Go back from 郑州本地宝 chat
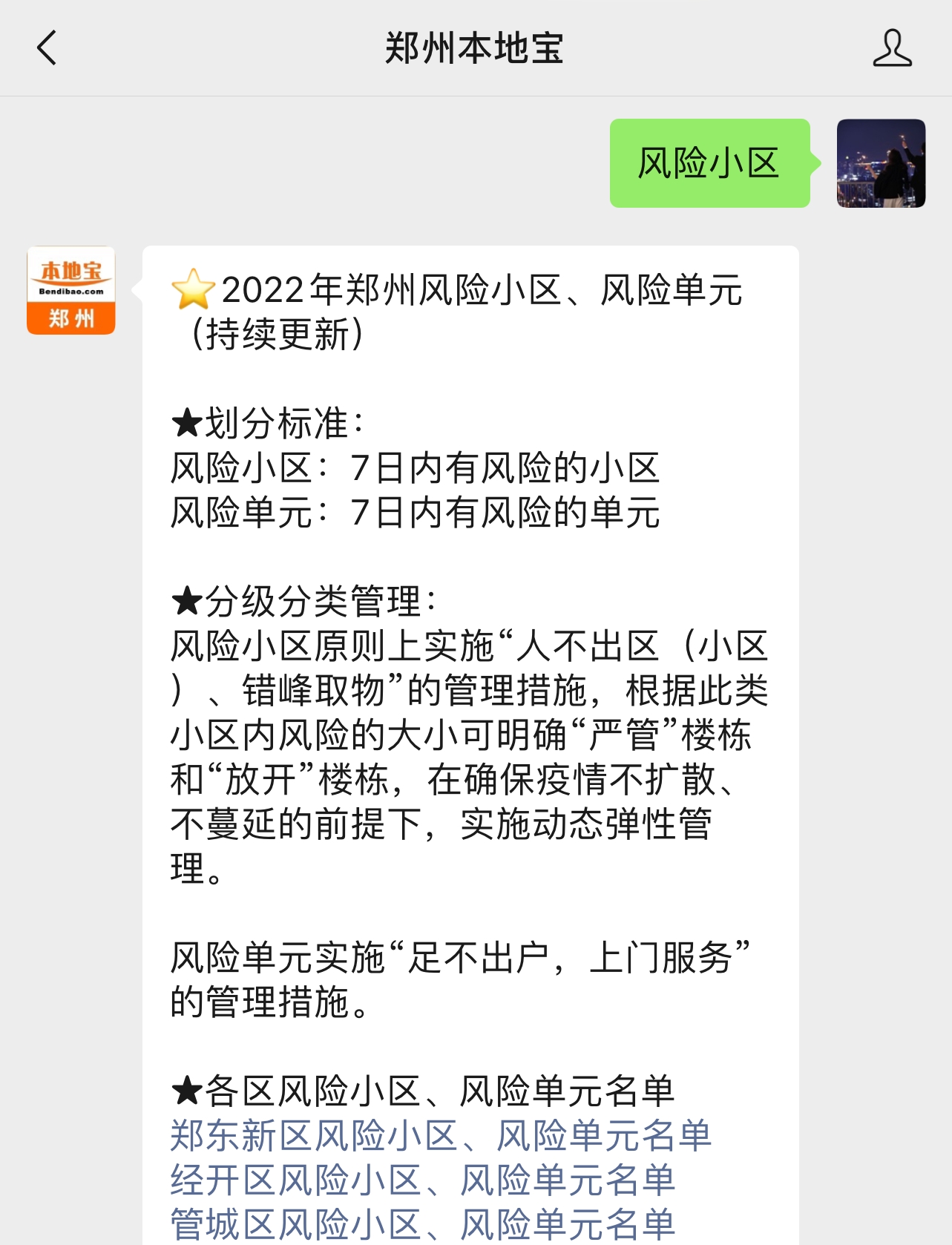Screen dimensions: 952x1245 click(x=47, y=48)
